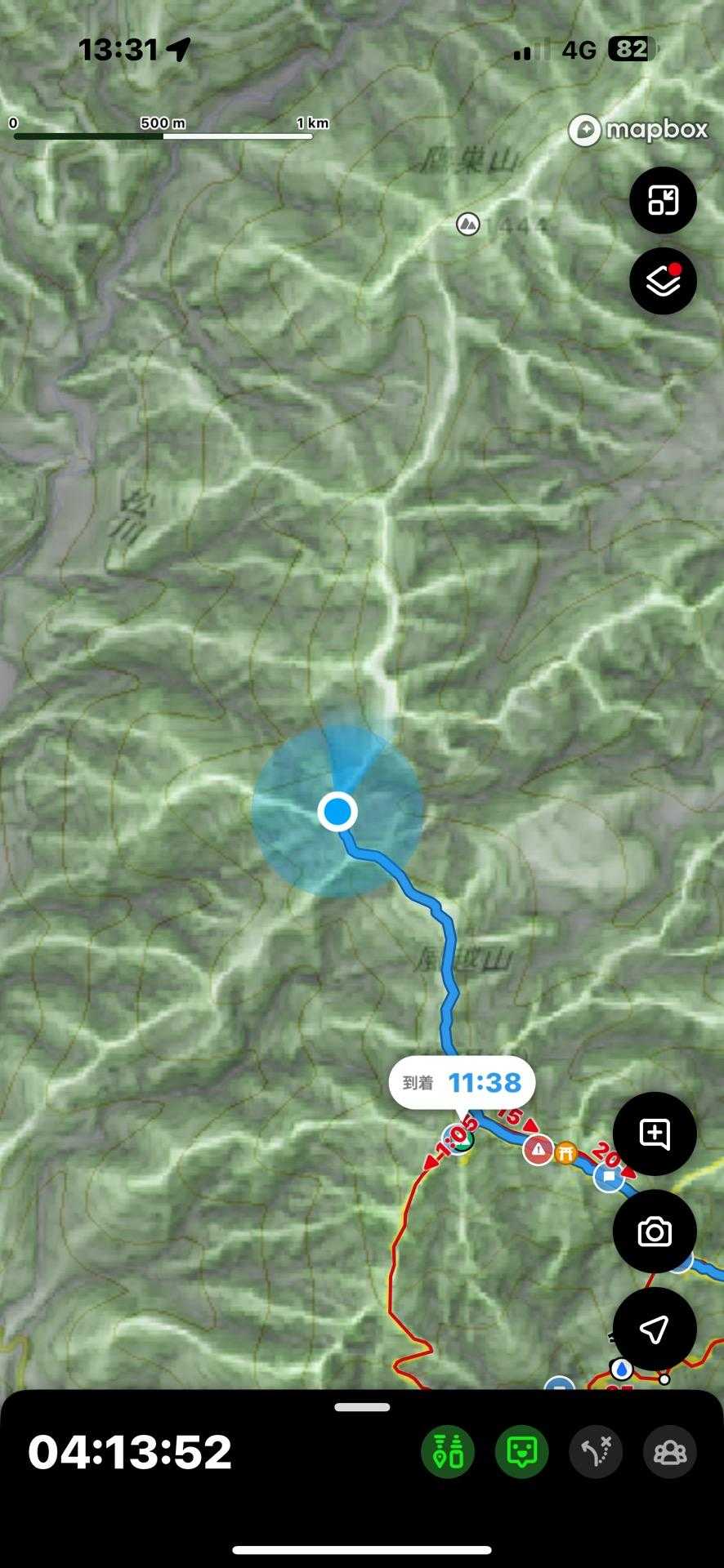Screen dimensions: 724x1568
Task: Add a memo note to the map
Action: pyautogui.click(x=655, y=1134)
